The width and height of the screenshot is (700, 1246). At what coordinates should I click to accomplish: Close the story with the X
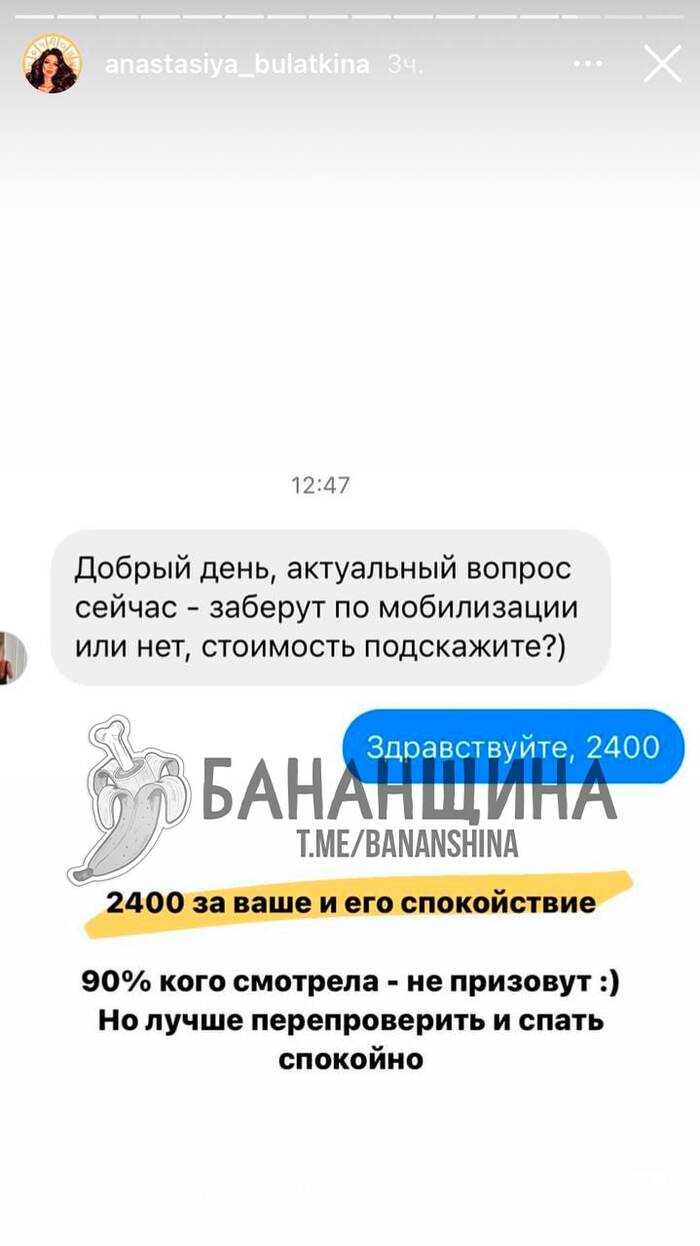(x=662, y=64)
